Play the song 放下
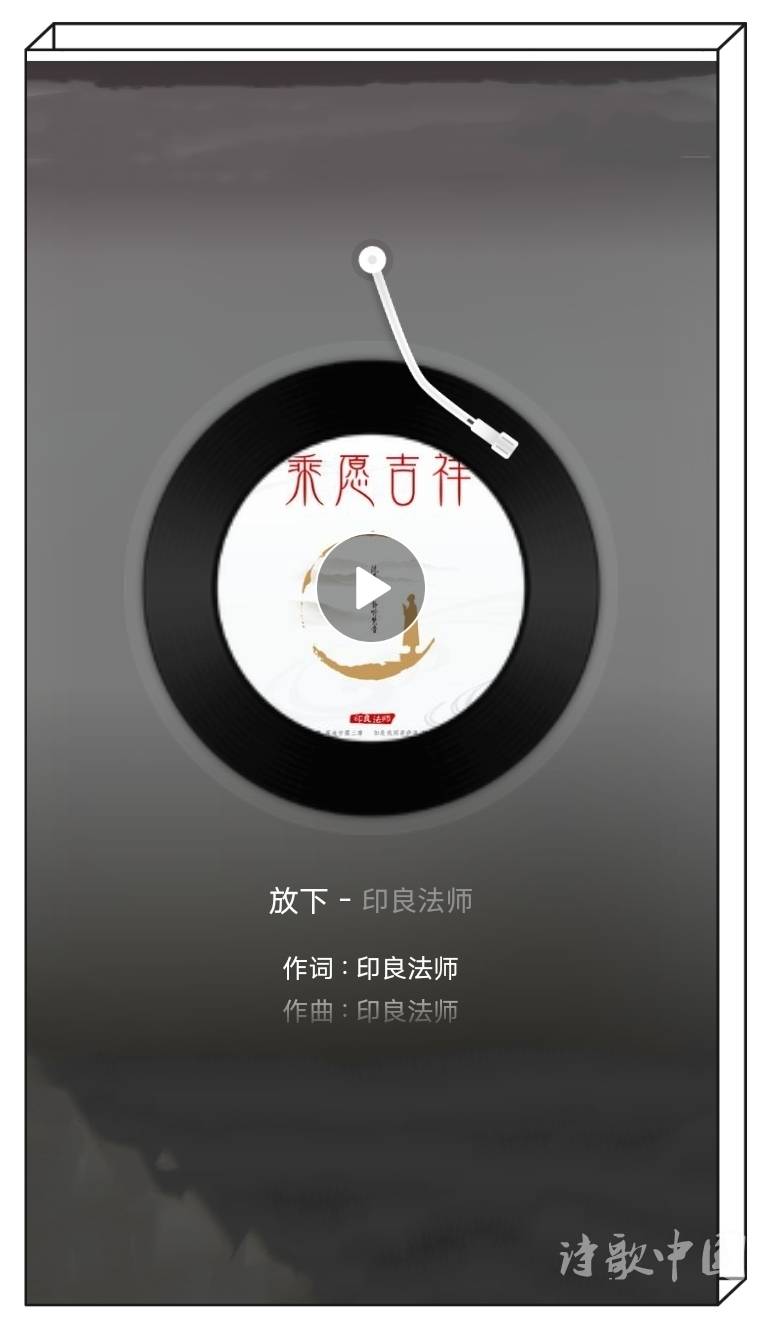The height and width of the screenshot is (1327, 771). point(370,588)
